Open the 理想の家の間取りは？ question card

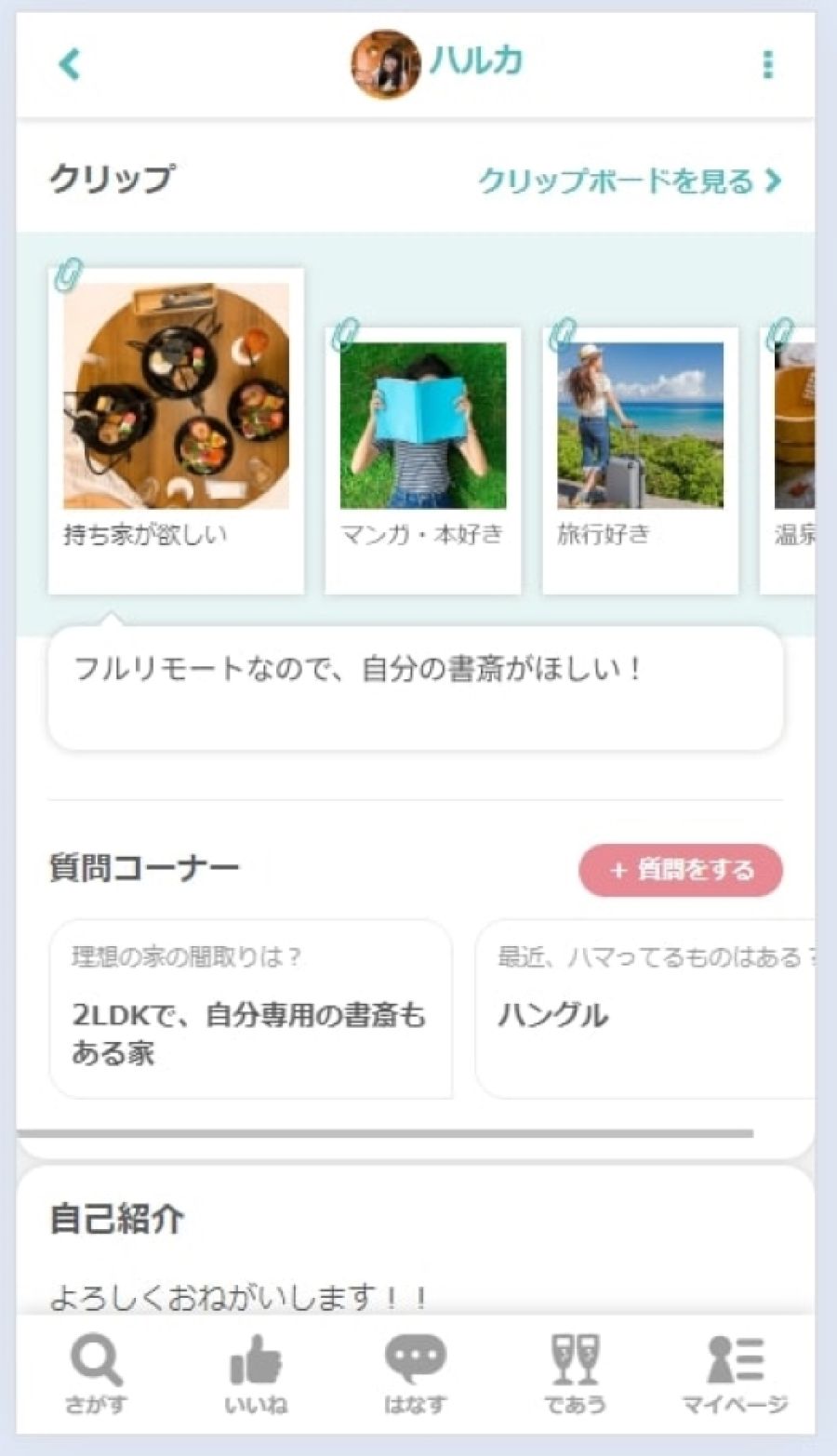coord(251,1009)
